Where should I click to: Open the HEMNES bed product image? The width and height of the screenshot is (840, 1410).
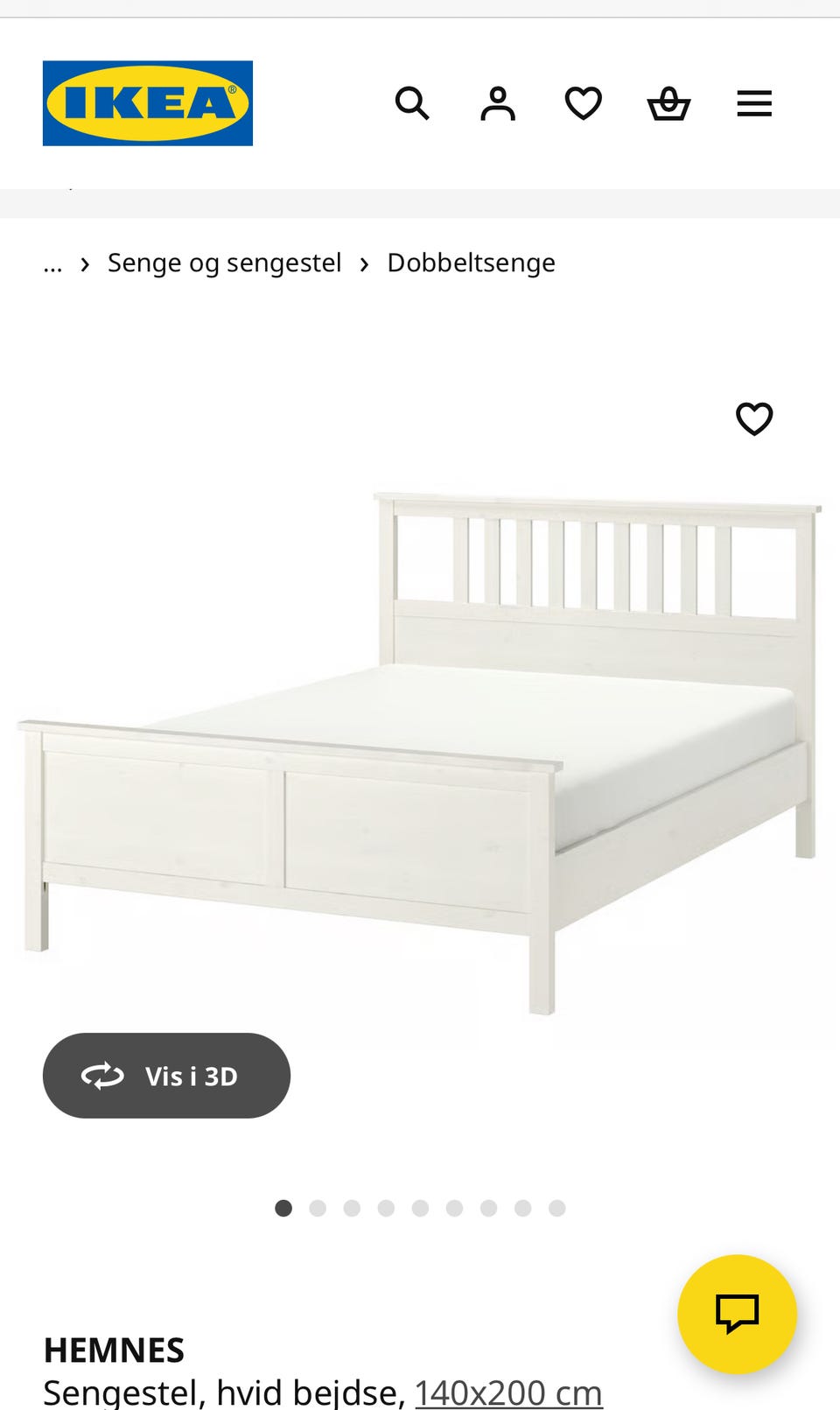[420, 753]
